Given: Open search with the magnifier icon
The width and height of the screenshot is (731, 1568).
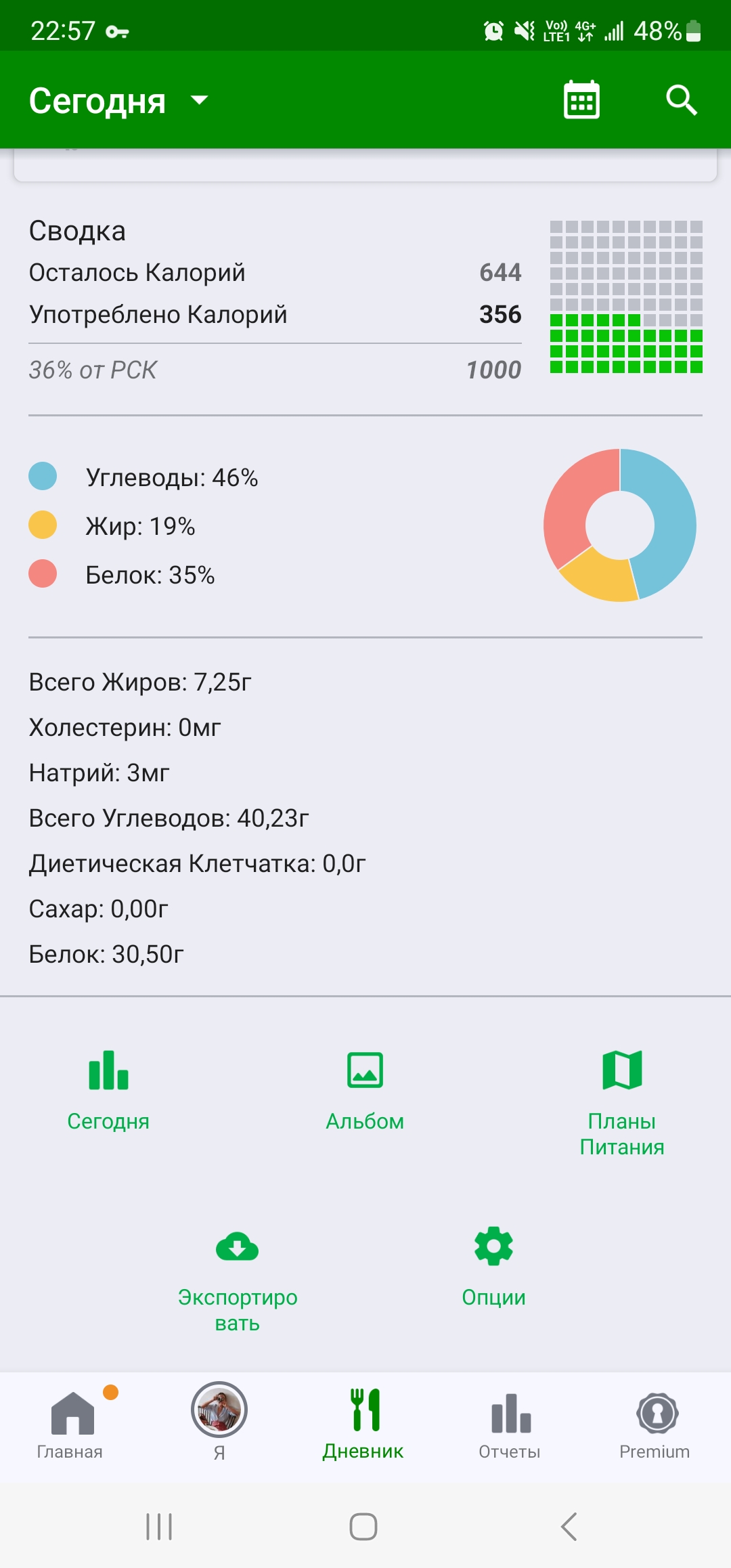Looking at the screenshot, I should (682, 100).
